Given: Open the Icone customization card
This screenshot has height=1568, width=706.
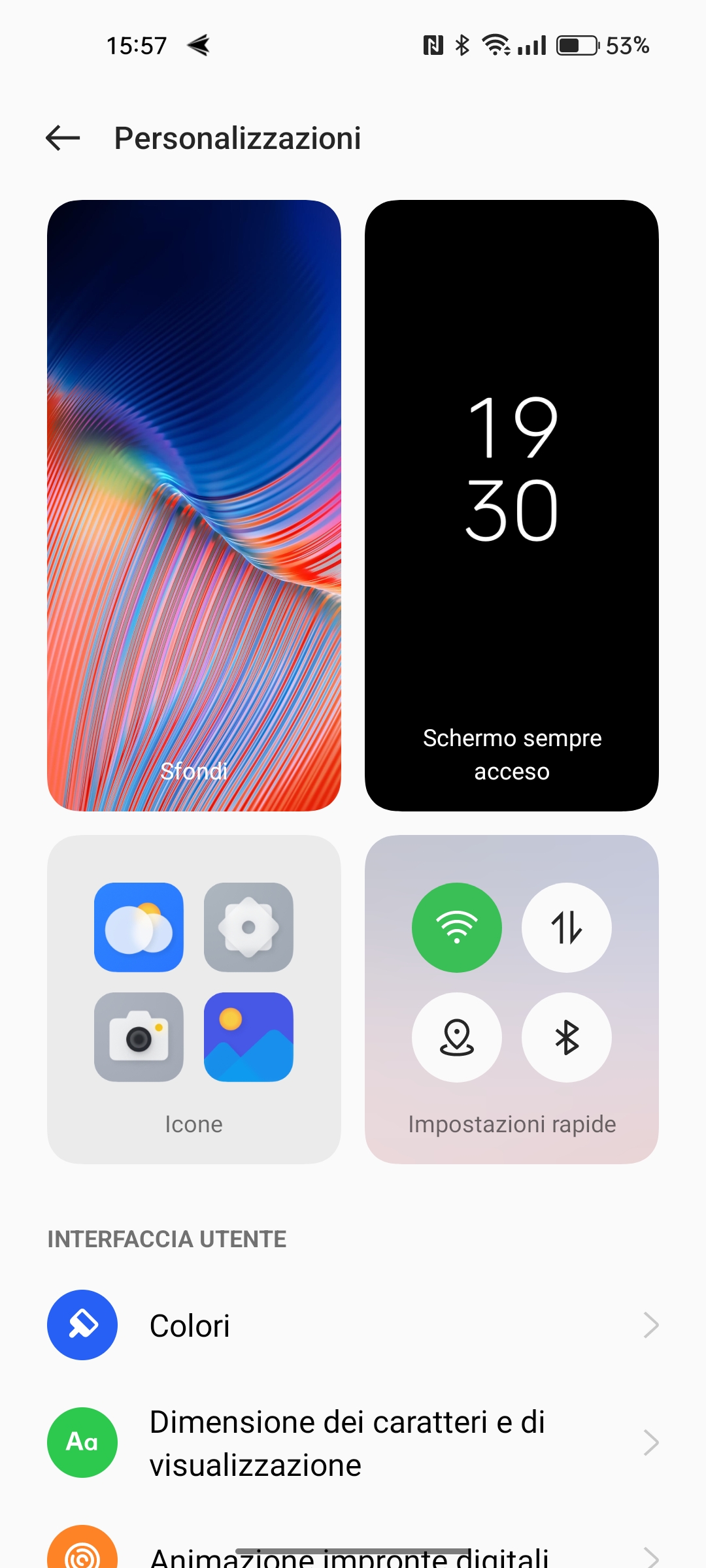Looking at the screenshot, I should (194, 999).
